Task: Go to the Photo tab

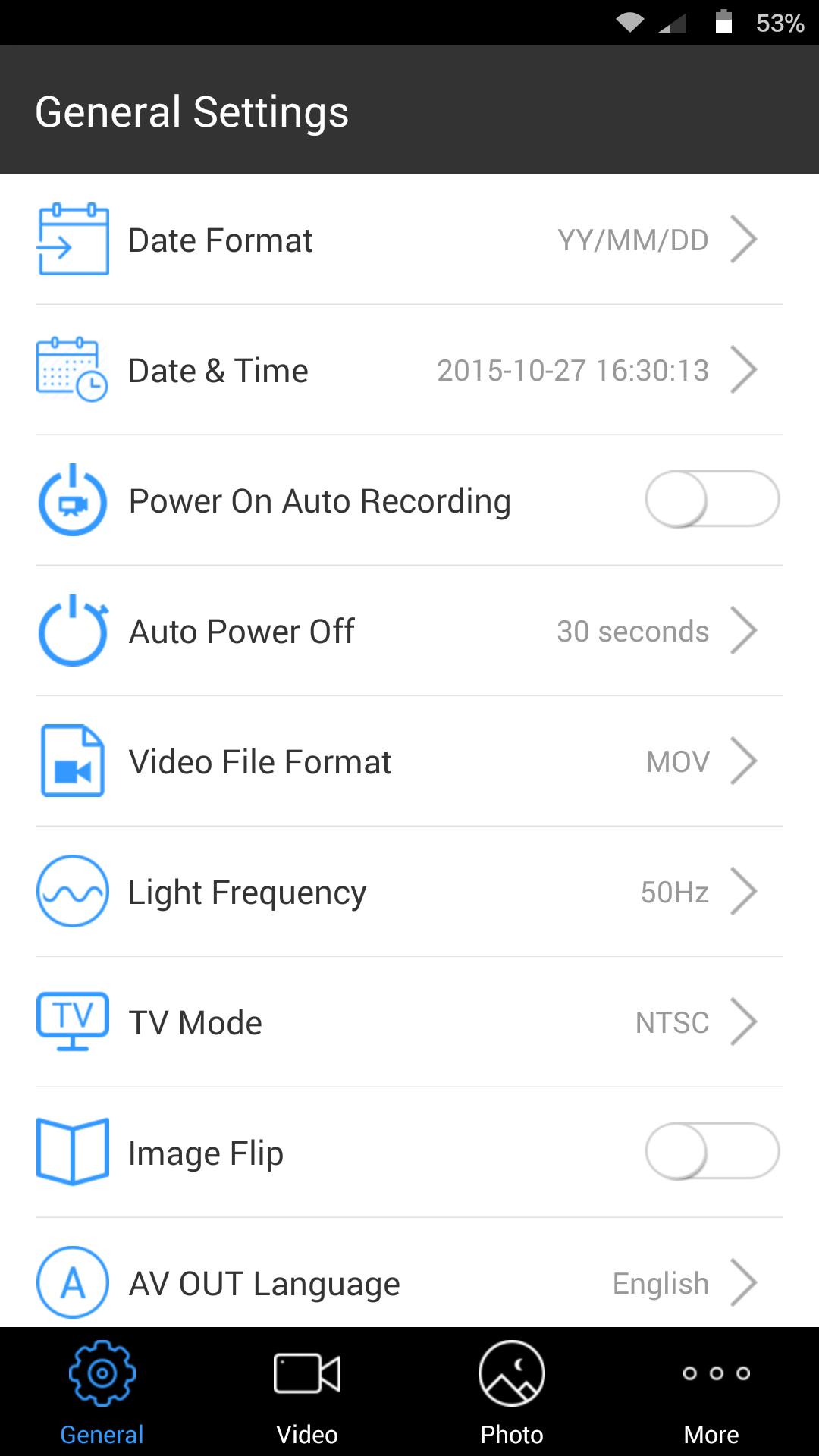Action: pyautogui.click(x=512, y=1393)
